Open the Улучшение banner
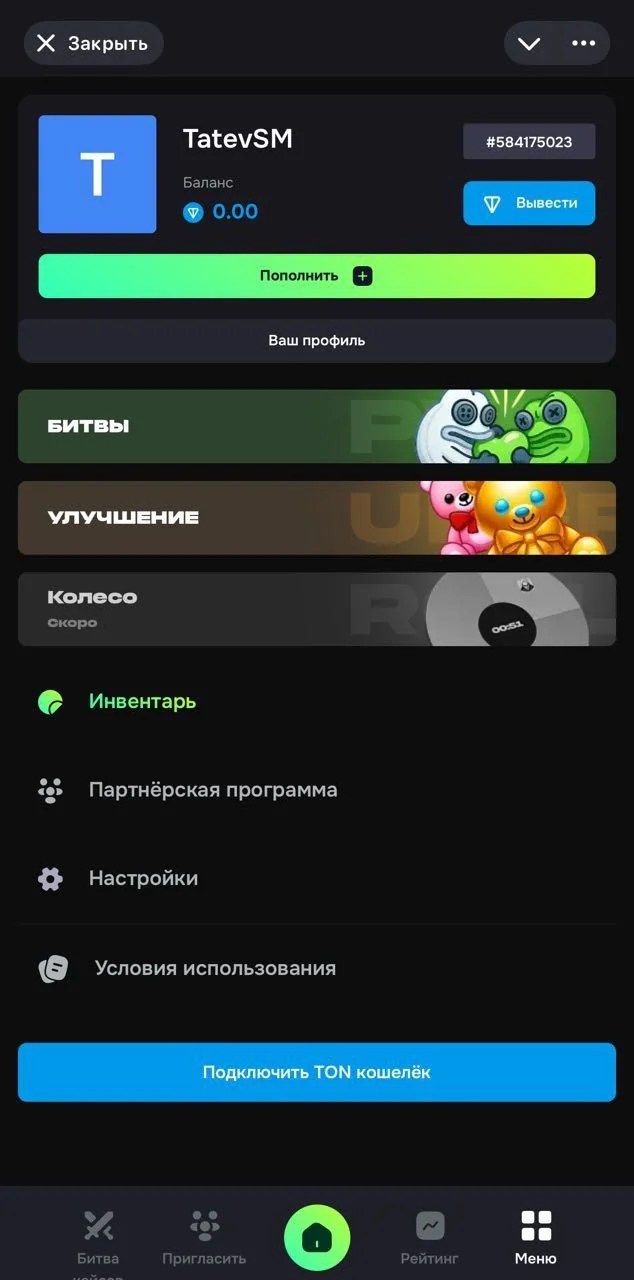 317,517
